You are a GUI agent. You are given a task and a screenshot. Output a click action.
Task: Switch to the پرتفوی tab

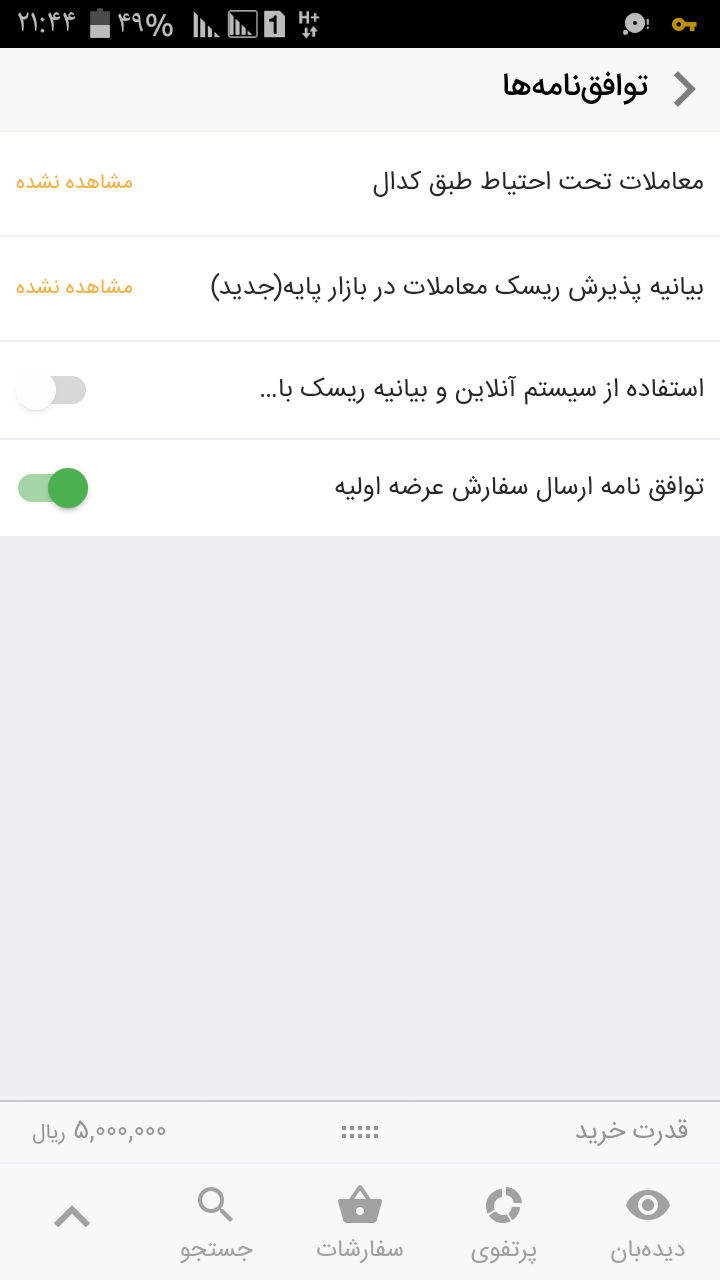click(x=503, y=1222)
